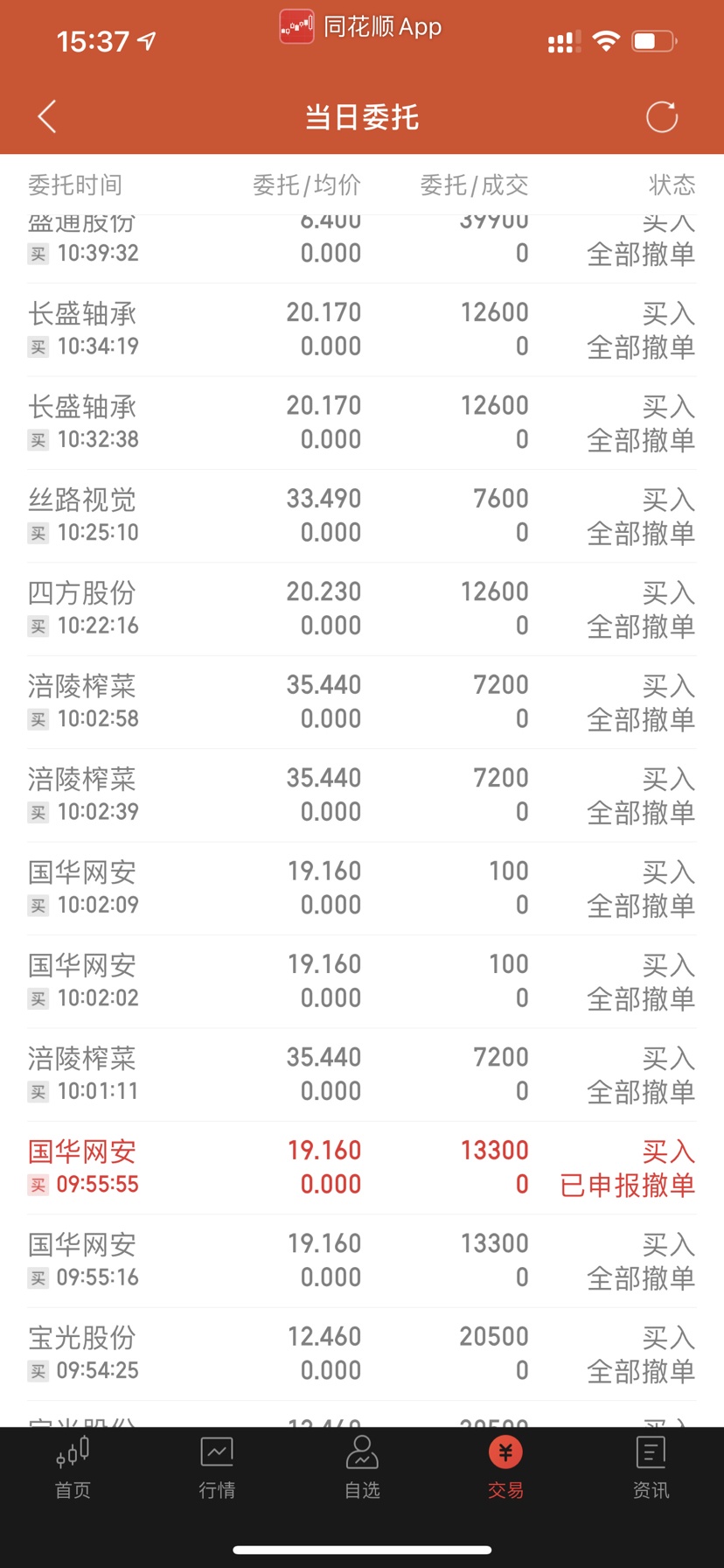
Task: Open 长盛轴承 order at 10:32:38
Action: [x=362, y=423]
